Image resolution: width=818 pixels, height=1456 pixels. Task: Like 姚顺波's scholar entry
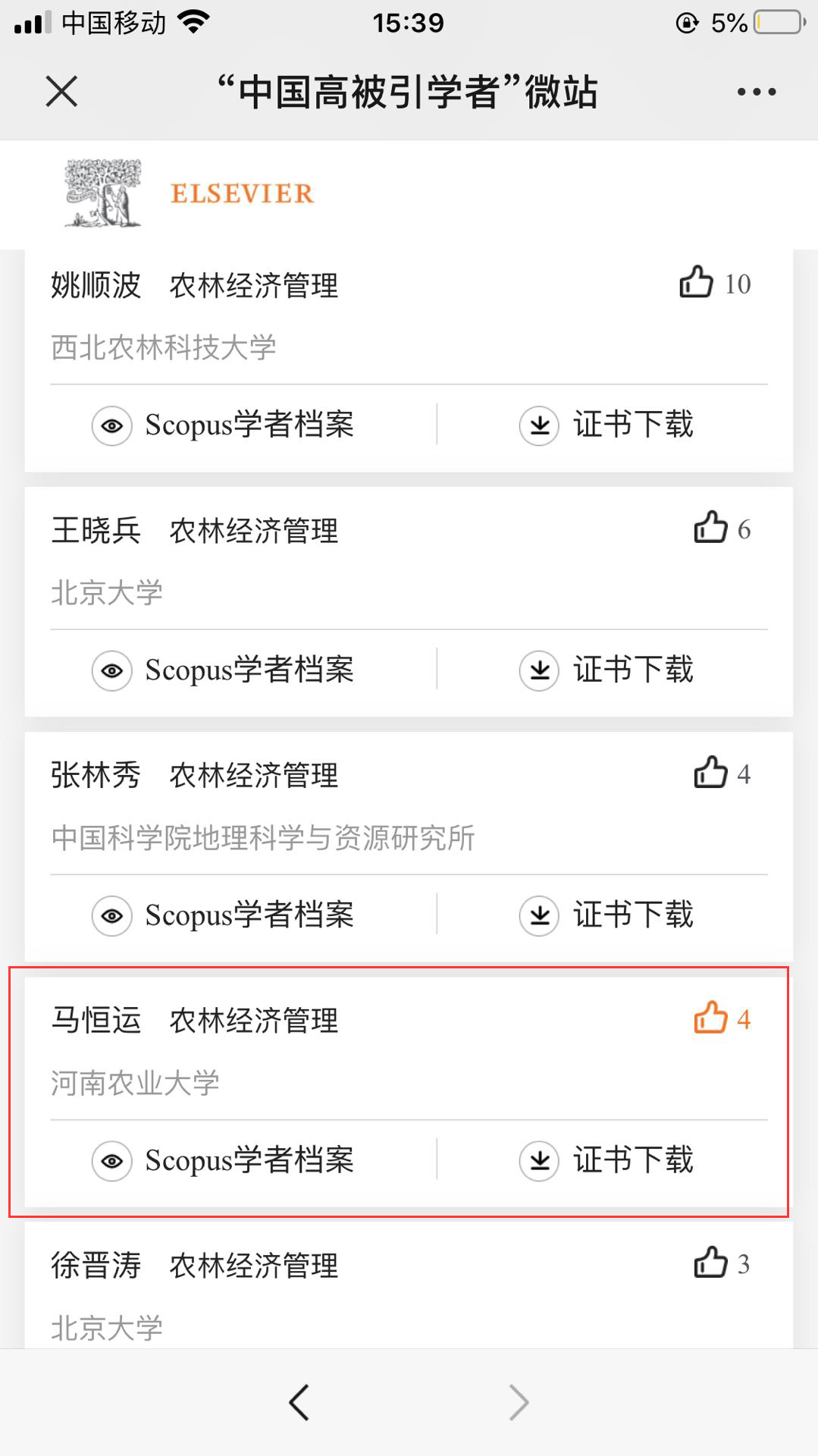pos(696,283)
